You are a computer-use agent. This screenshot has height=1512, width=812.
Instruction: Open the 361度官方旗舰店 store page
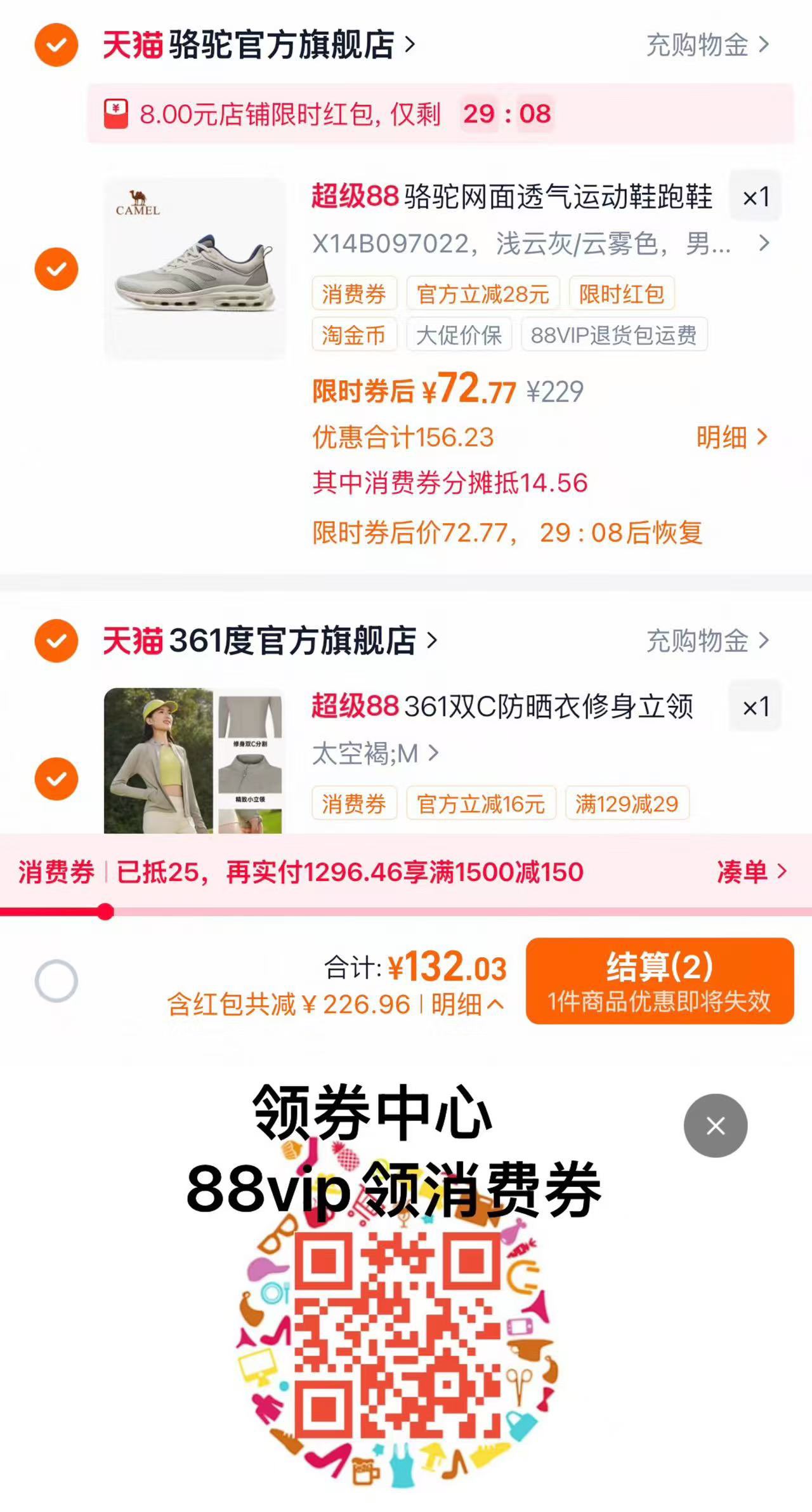292,640
